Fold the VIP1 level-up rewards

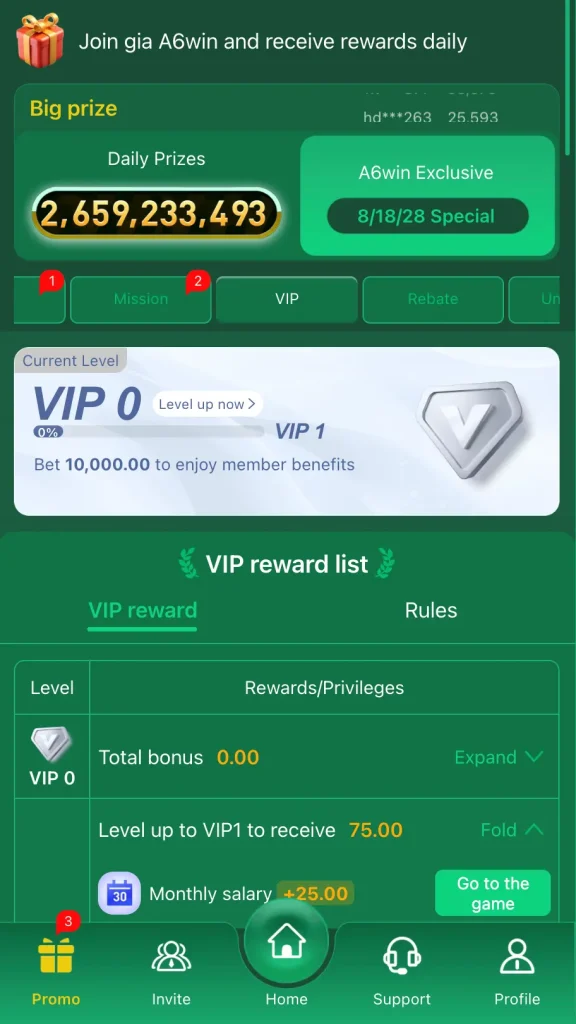click(512, 830)
